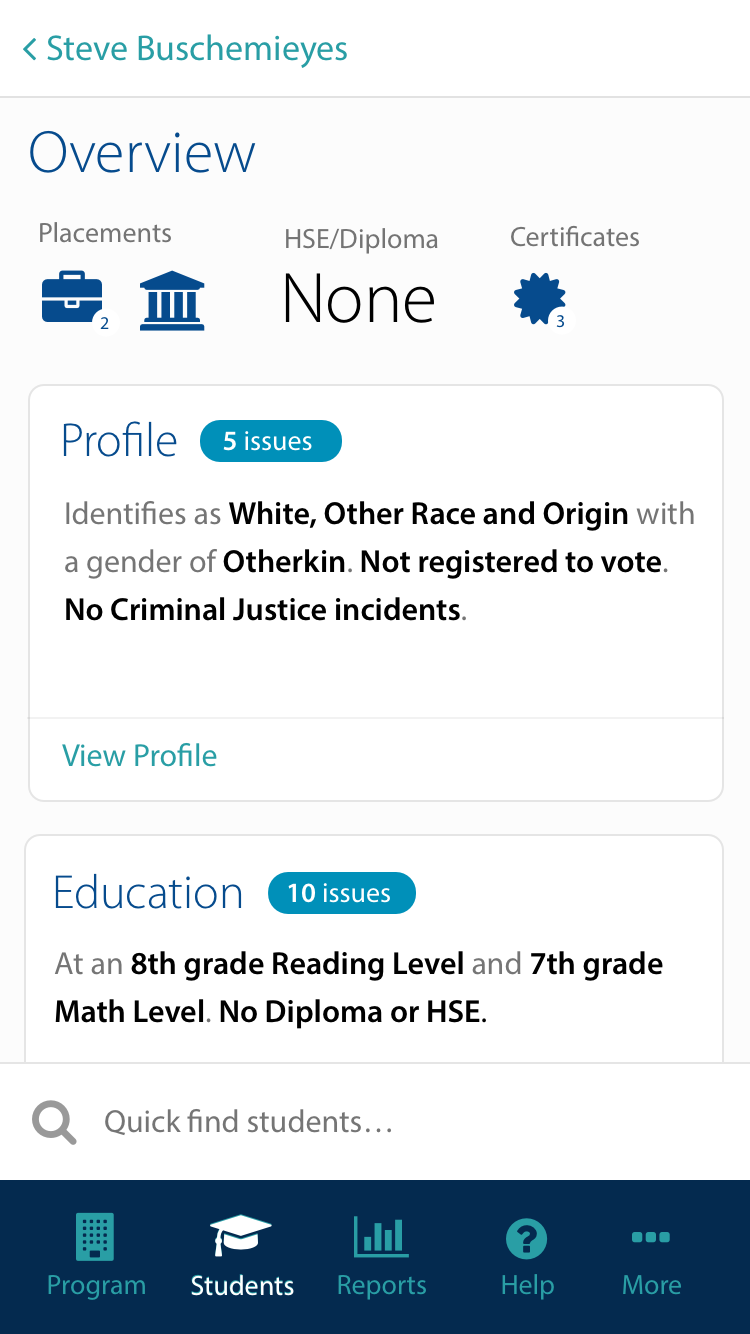Open the briefcase placements icon

click(75, 301)
